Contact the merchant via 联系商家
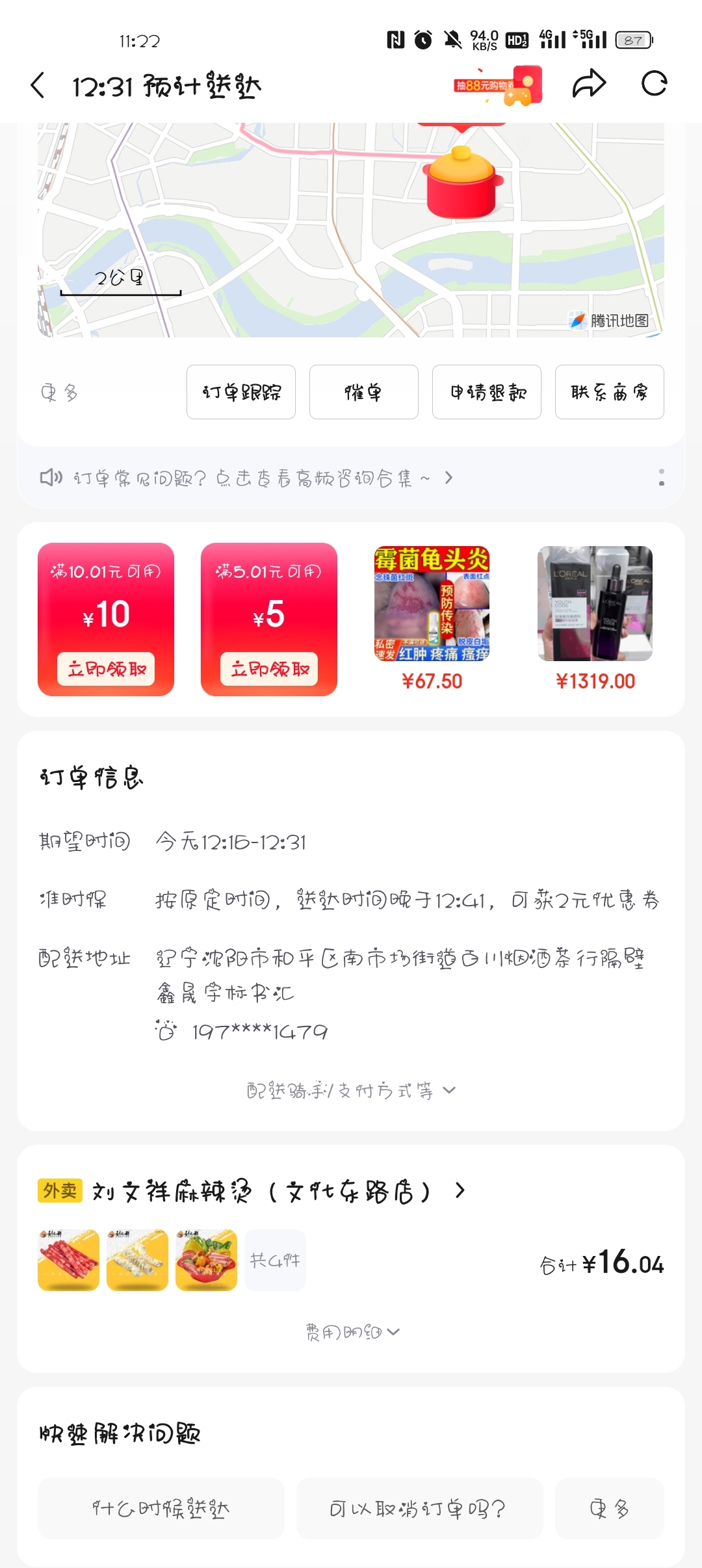 [609, 392]
